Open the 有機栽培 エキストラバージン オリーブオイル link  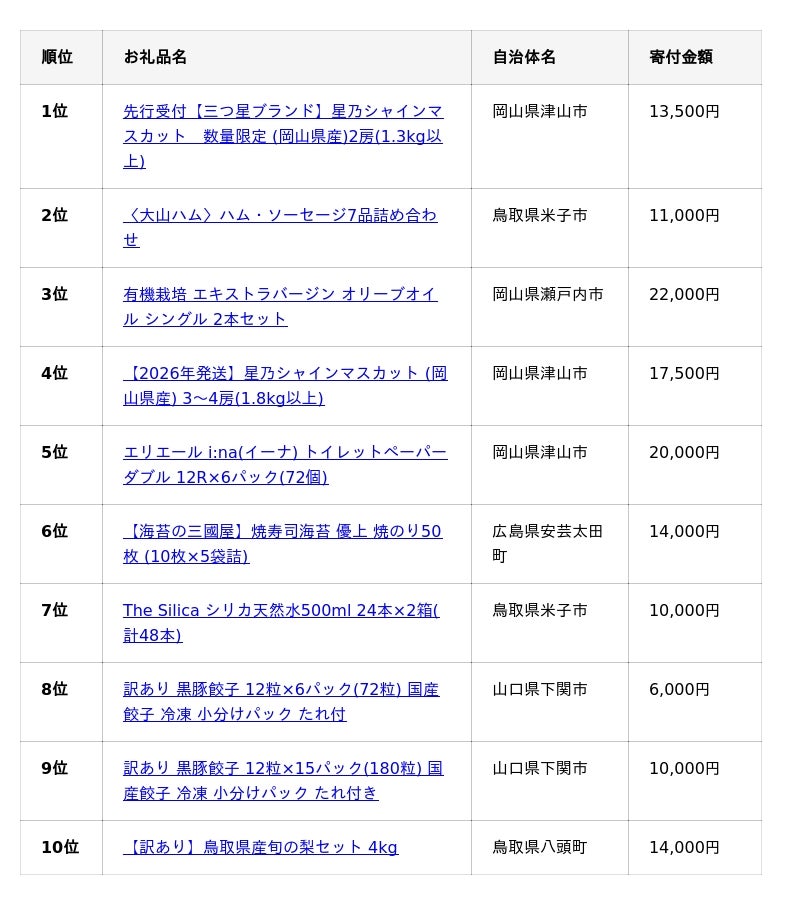[280, 294]
